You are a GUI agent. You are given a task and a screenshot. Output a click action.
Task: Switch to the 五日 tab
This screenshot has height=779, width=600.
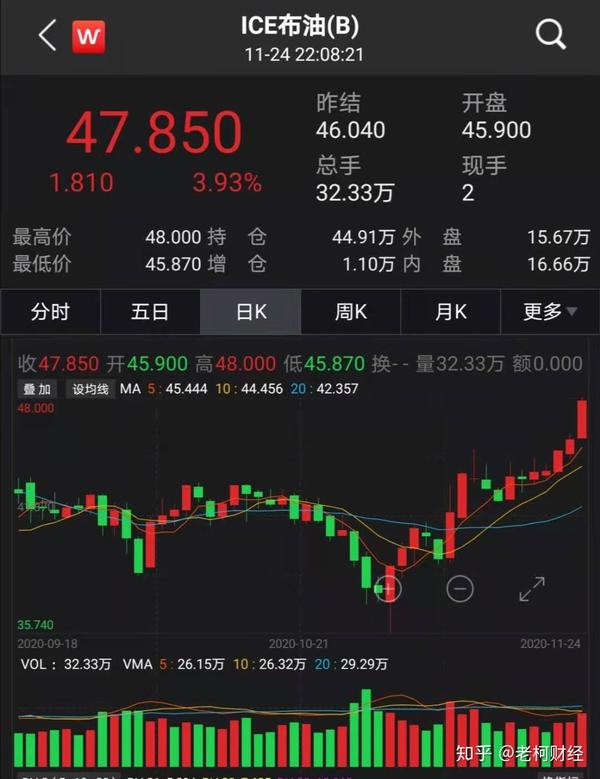coord(150,312)
